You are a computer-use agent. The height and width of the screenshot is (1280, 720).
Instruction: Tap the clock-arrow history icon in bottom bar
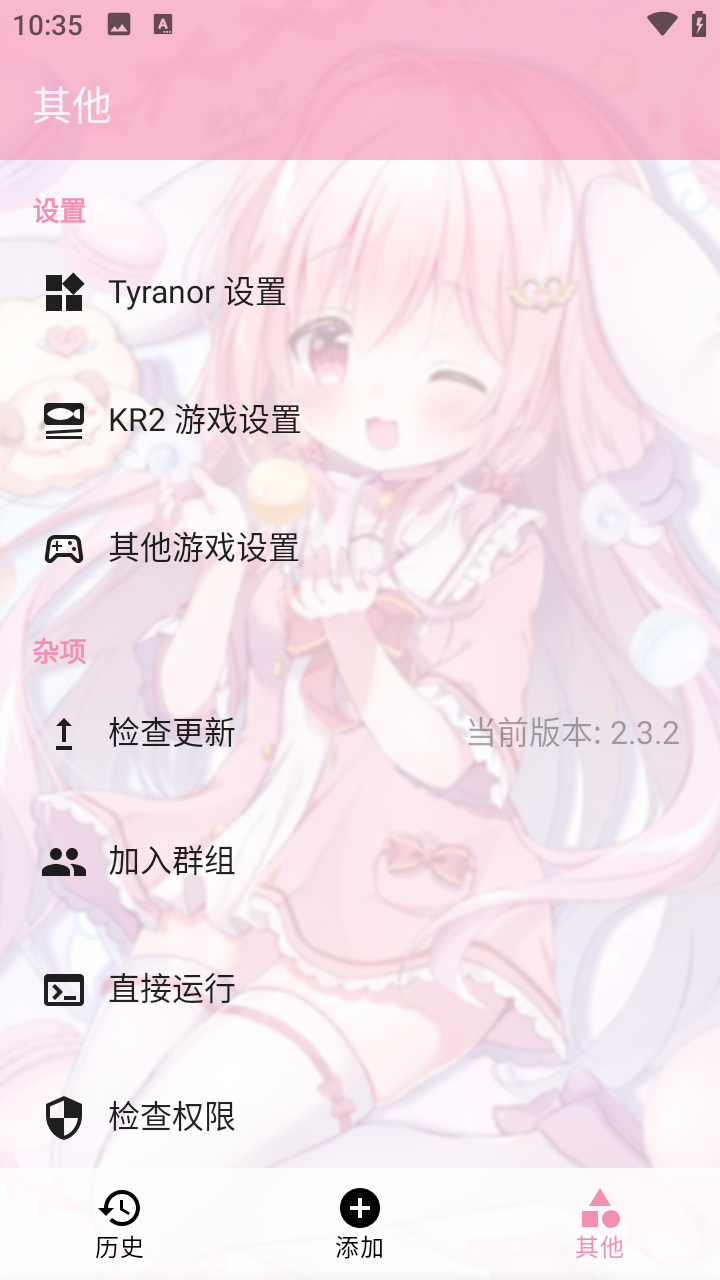[x=120, y=1208]
